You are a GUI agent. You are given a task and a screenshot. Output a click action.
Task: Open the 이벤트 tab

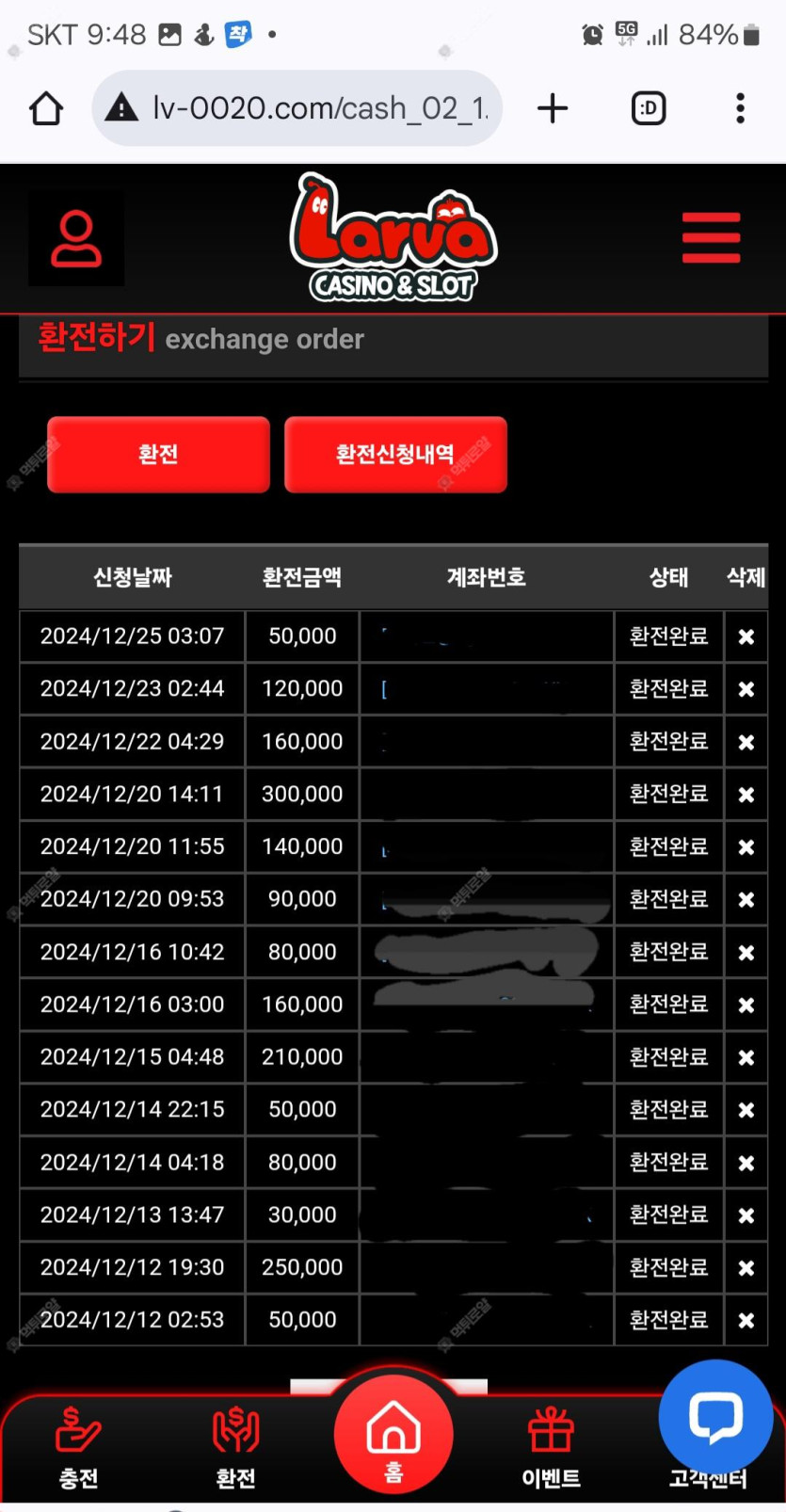point(551,1448)
